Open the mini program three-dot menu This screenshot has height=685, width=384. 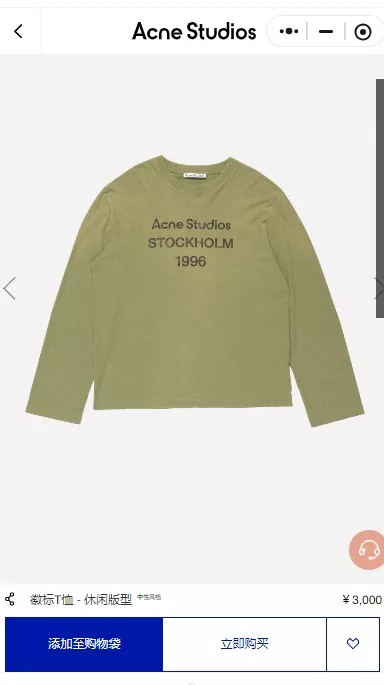pos(289,31)
